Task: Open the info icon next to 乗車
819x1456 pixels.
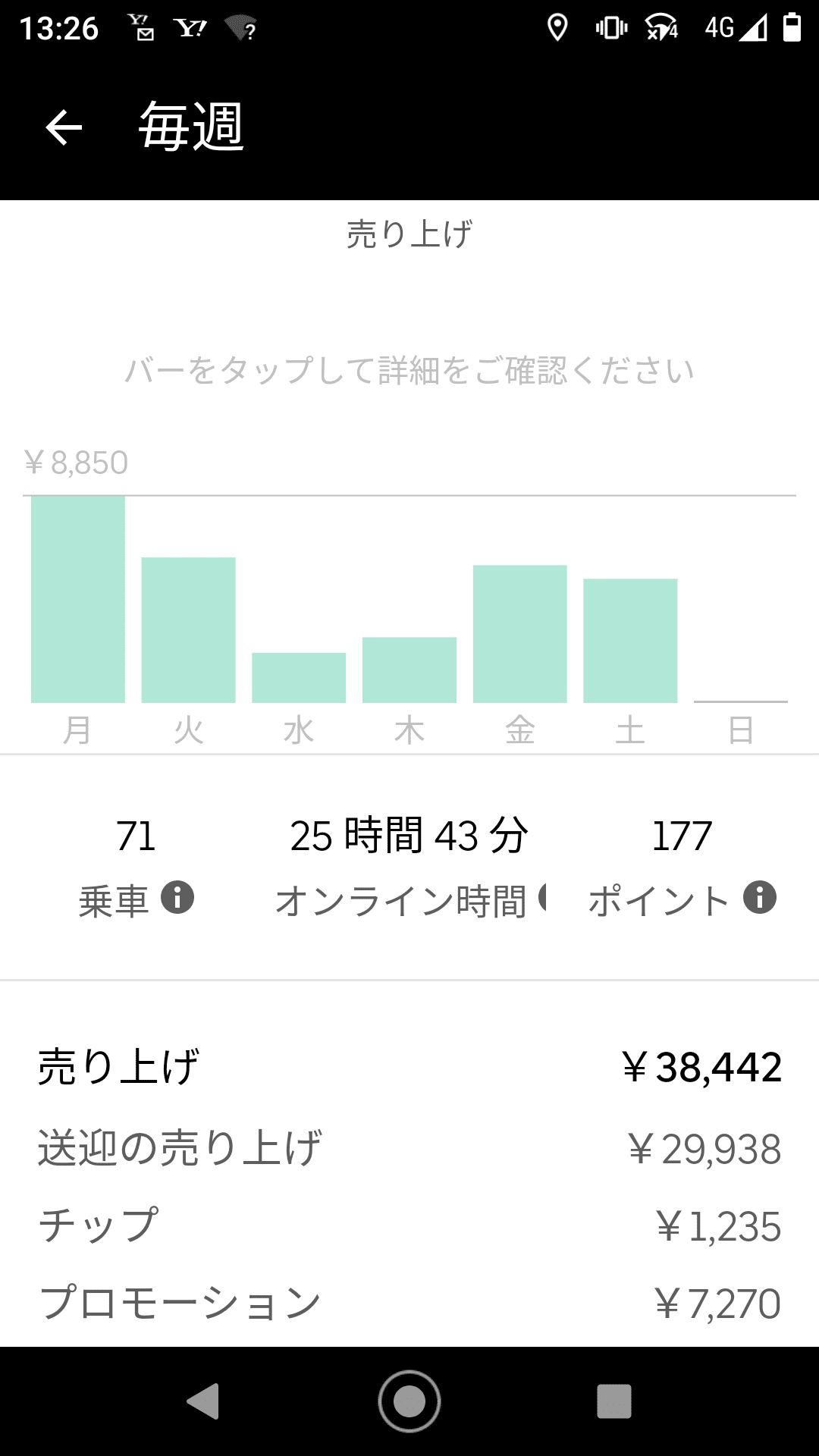Action: [x=177, y=898]
